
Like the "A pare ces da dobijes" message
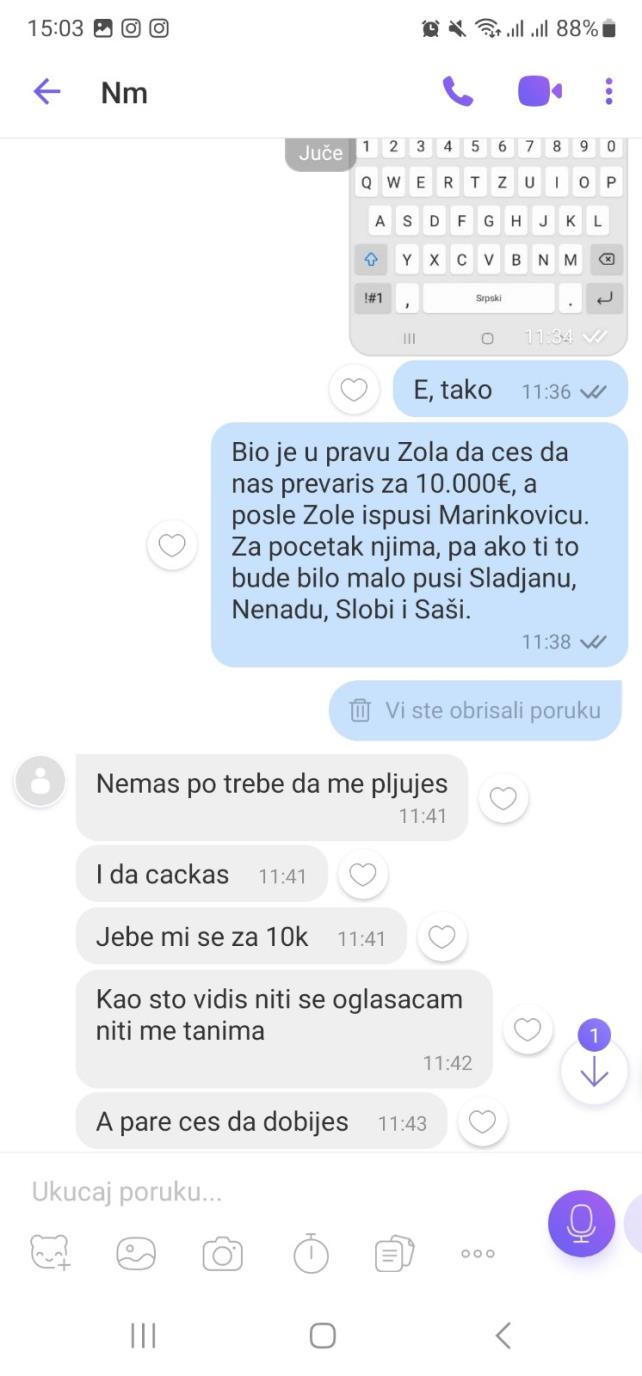click(x=482, y=1122)
